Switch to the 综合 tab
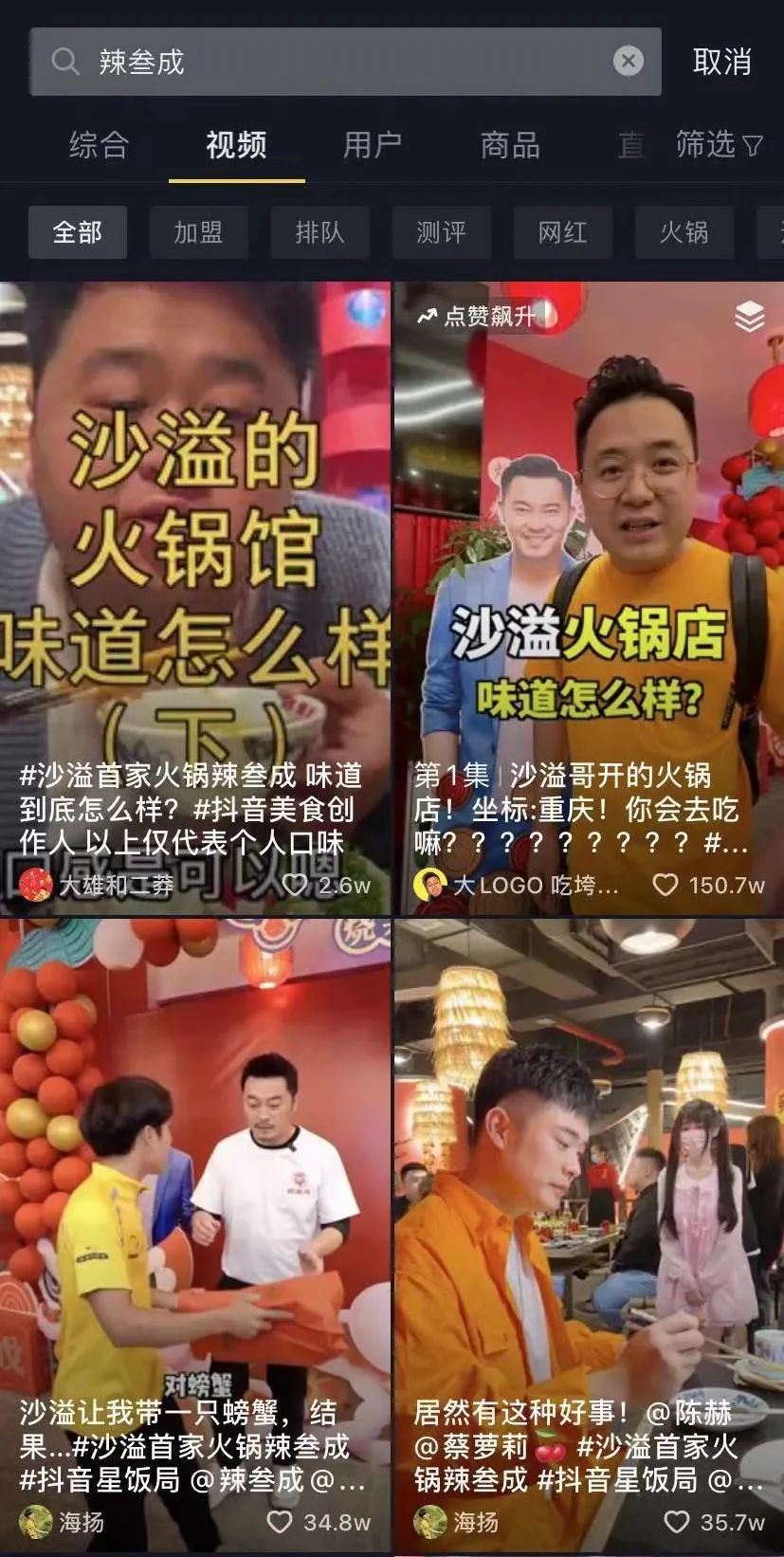This screenshot has height=1557, width=784. (x=99, y=145)
